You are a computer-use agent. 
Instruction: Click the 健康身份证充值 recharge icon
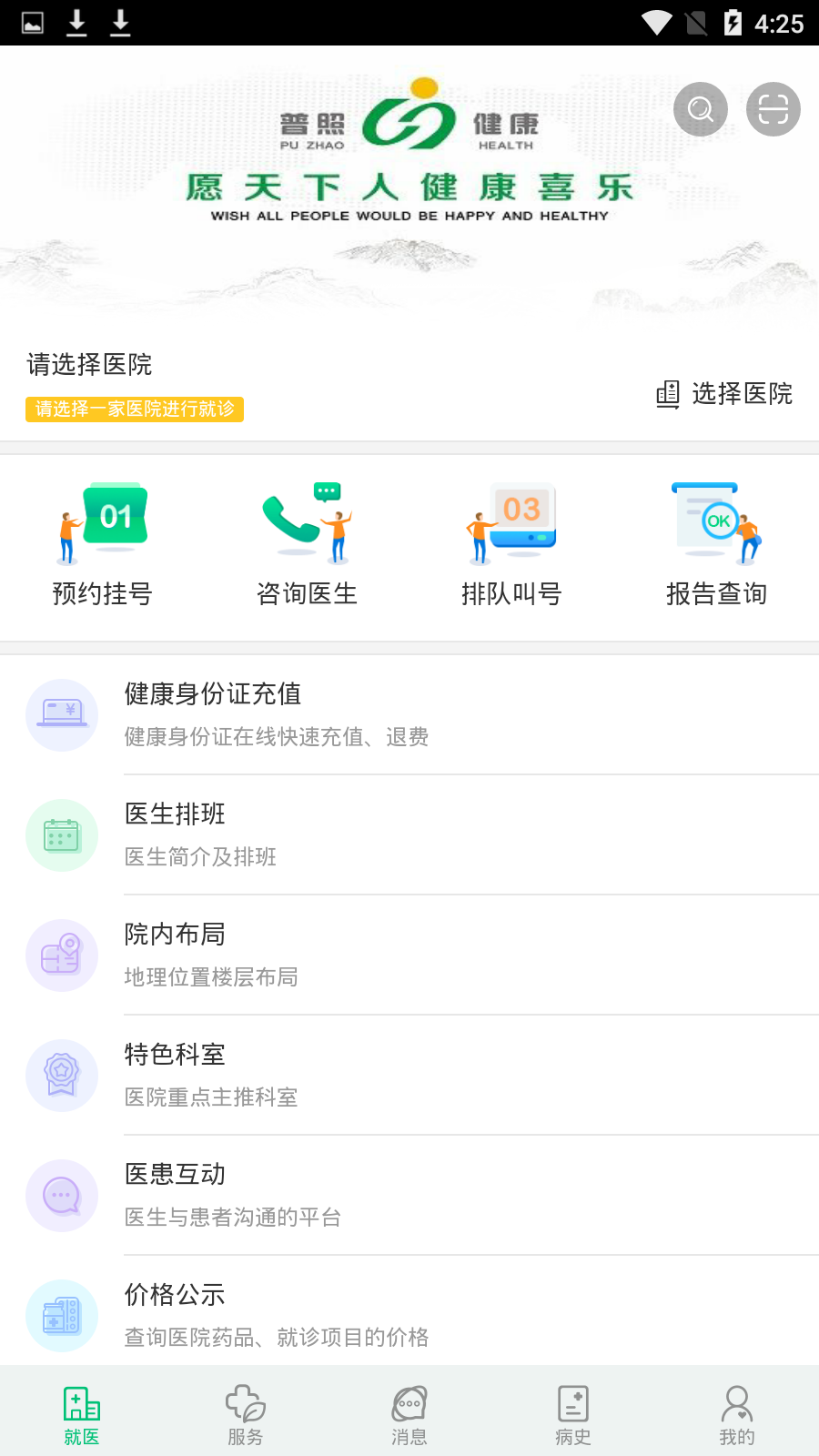point(62,715)
